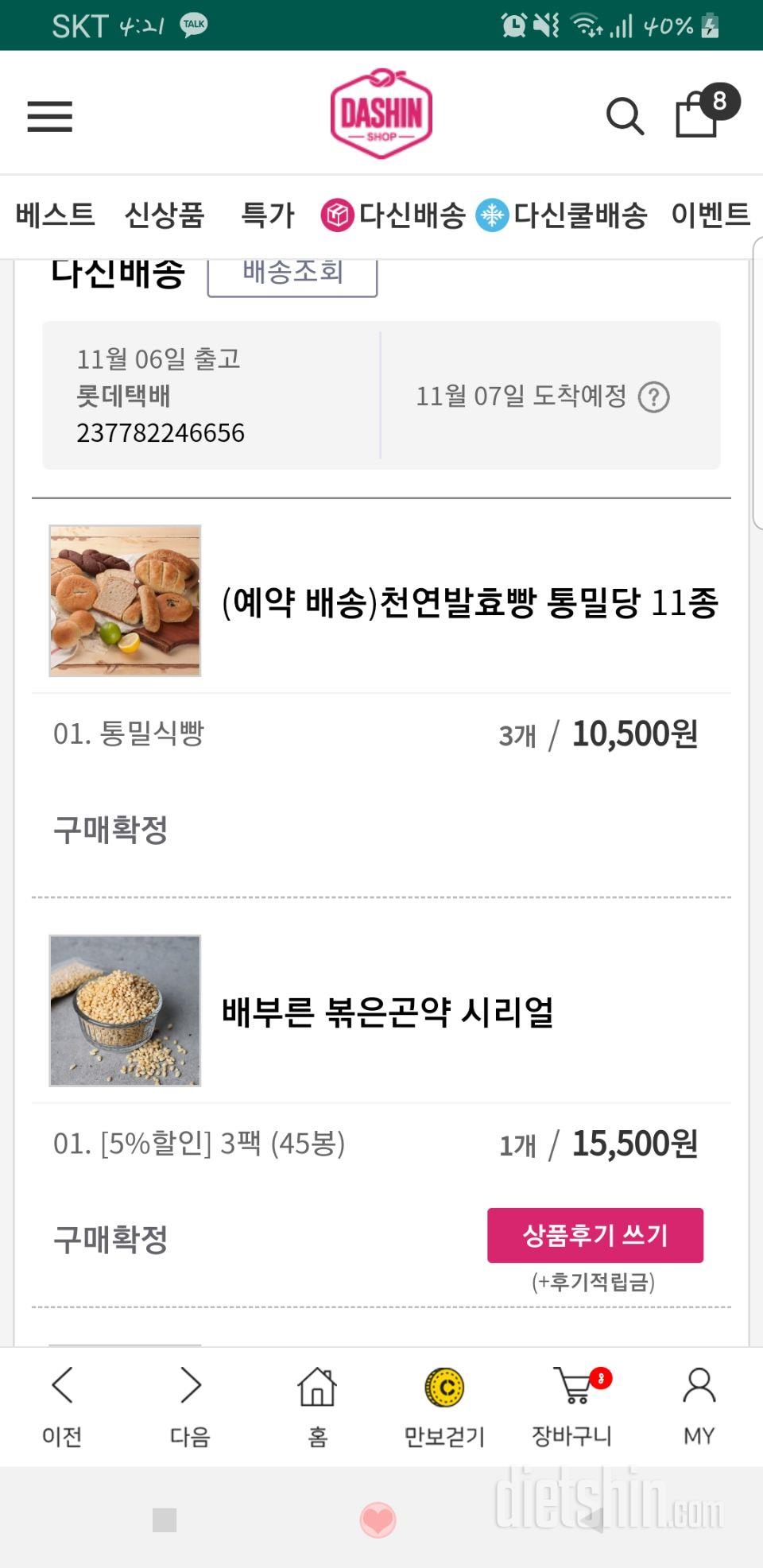Switch to the 베스트 tab
The height and width of the screenshot is (1568, 763).
54,215
